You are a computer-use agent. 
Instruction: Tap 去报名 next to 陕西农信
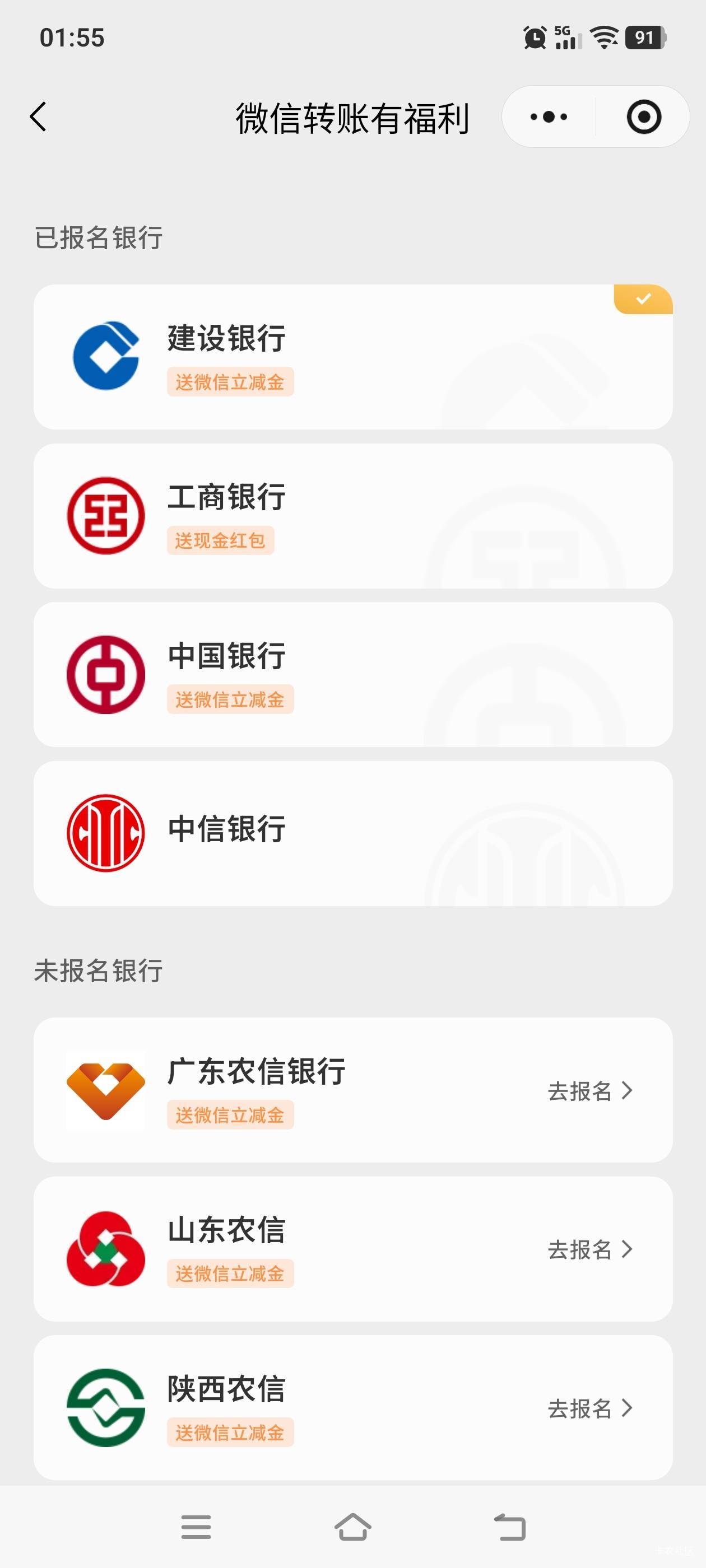[590, 1408]
